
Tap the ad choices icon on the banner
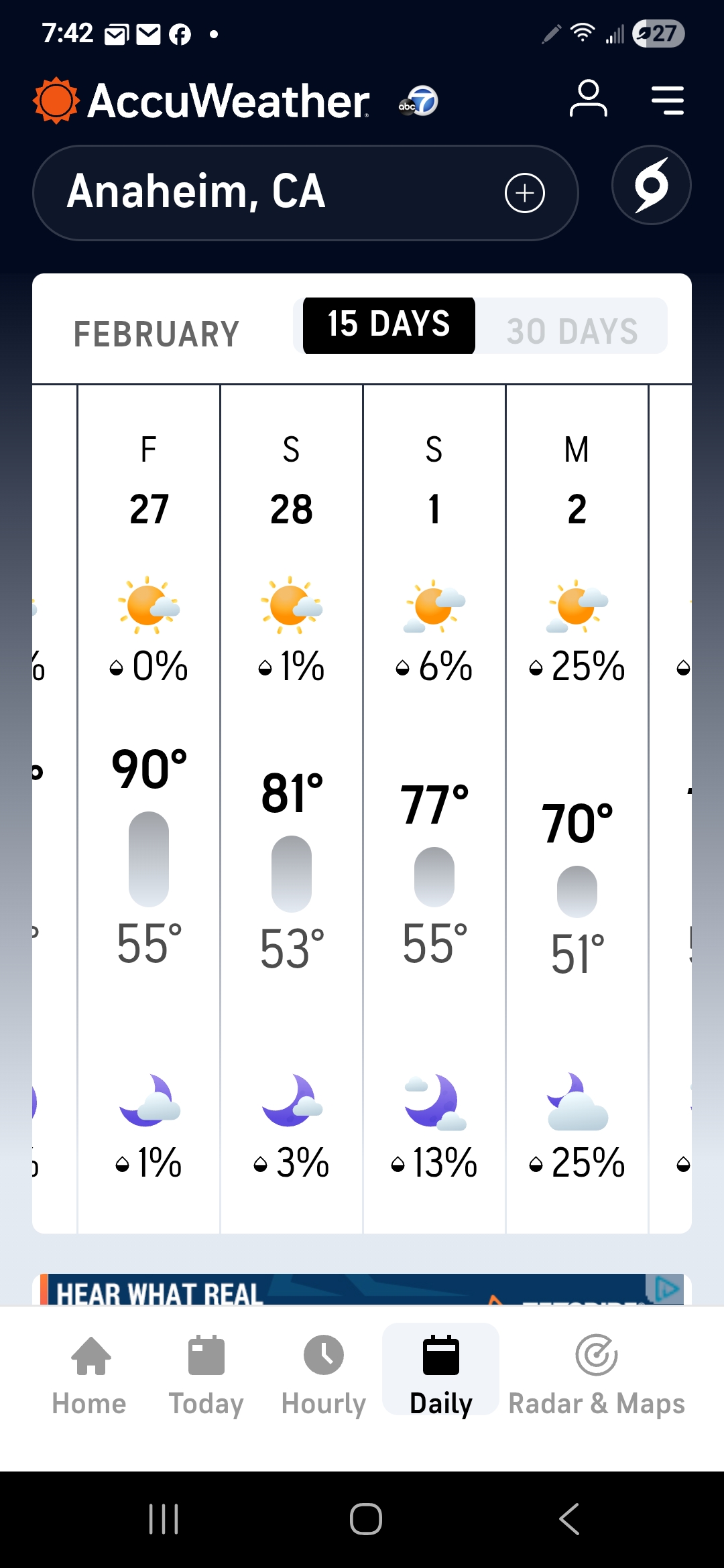click(x=666, y=1288)
